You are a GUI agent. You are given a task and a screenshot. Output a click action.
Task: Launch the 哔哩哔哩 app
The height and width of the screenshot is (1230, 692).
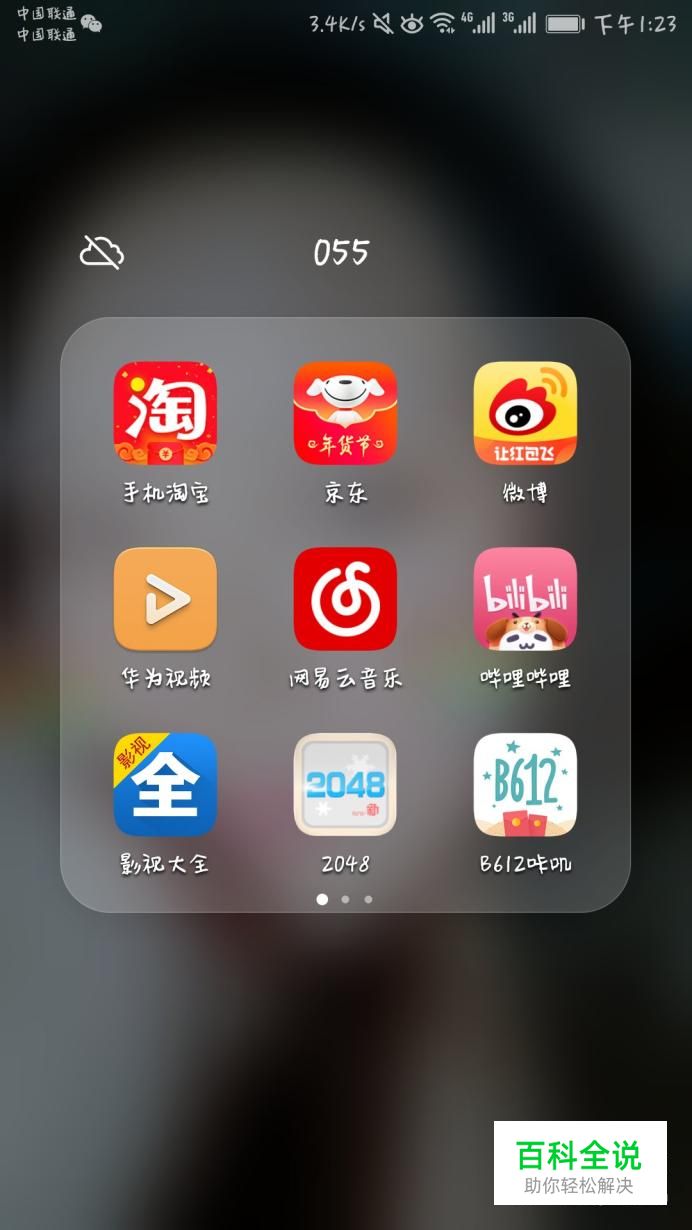(525, 599)
